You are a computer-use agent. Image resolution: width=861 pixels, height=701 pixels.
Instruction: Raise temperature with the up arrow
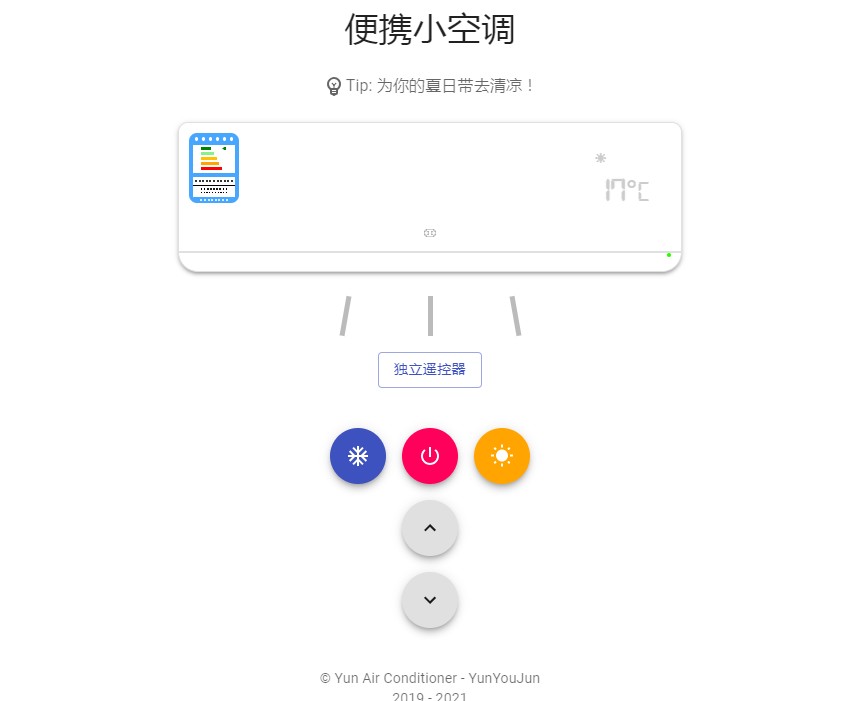[430, 528]
